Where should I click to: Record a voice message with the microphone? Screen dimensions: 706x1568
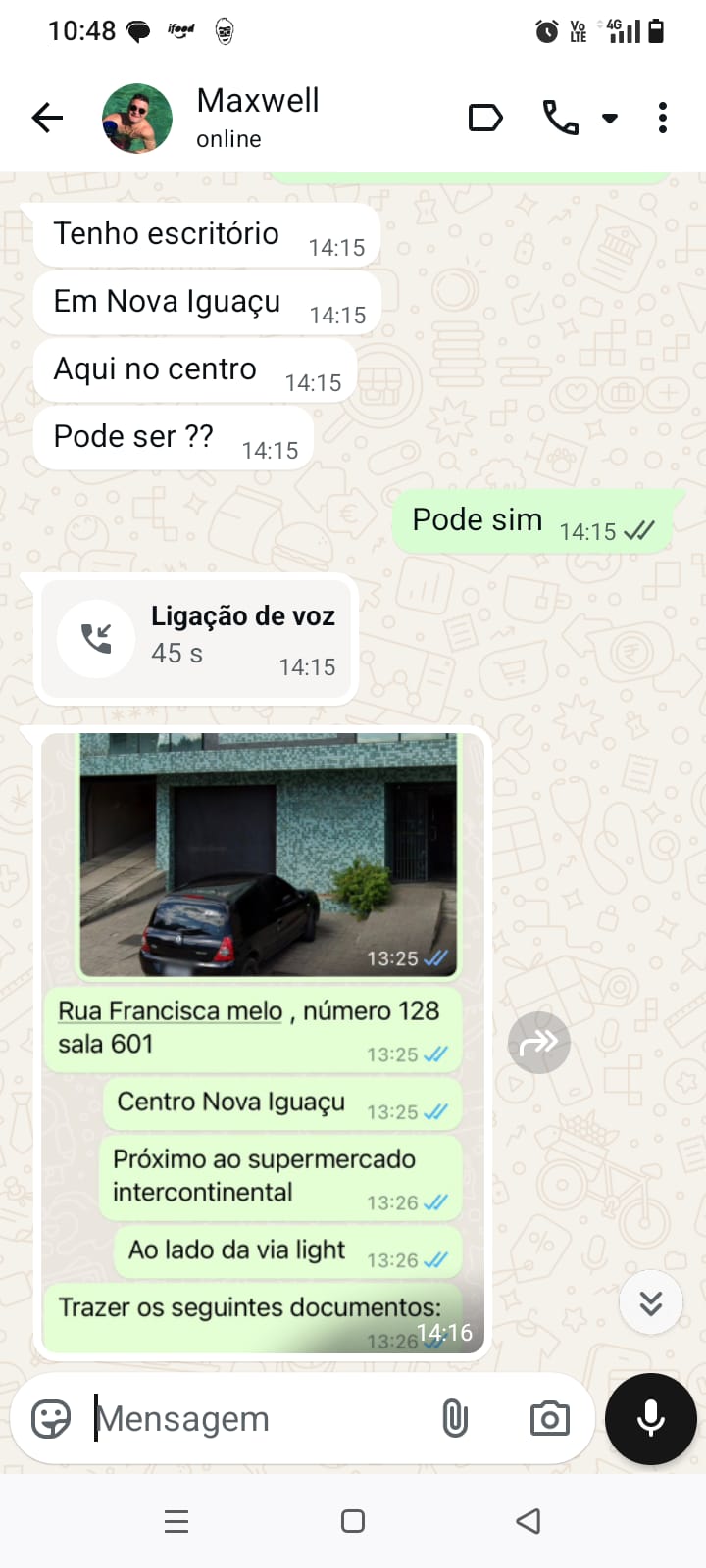[x=650, y=1418]
